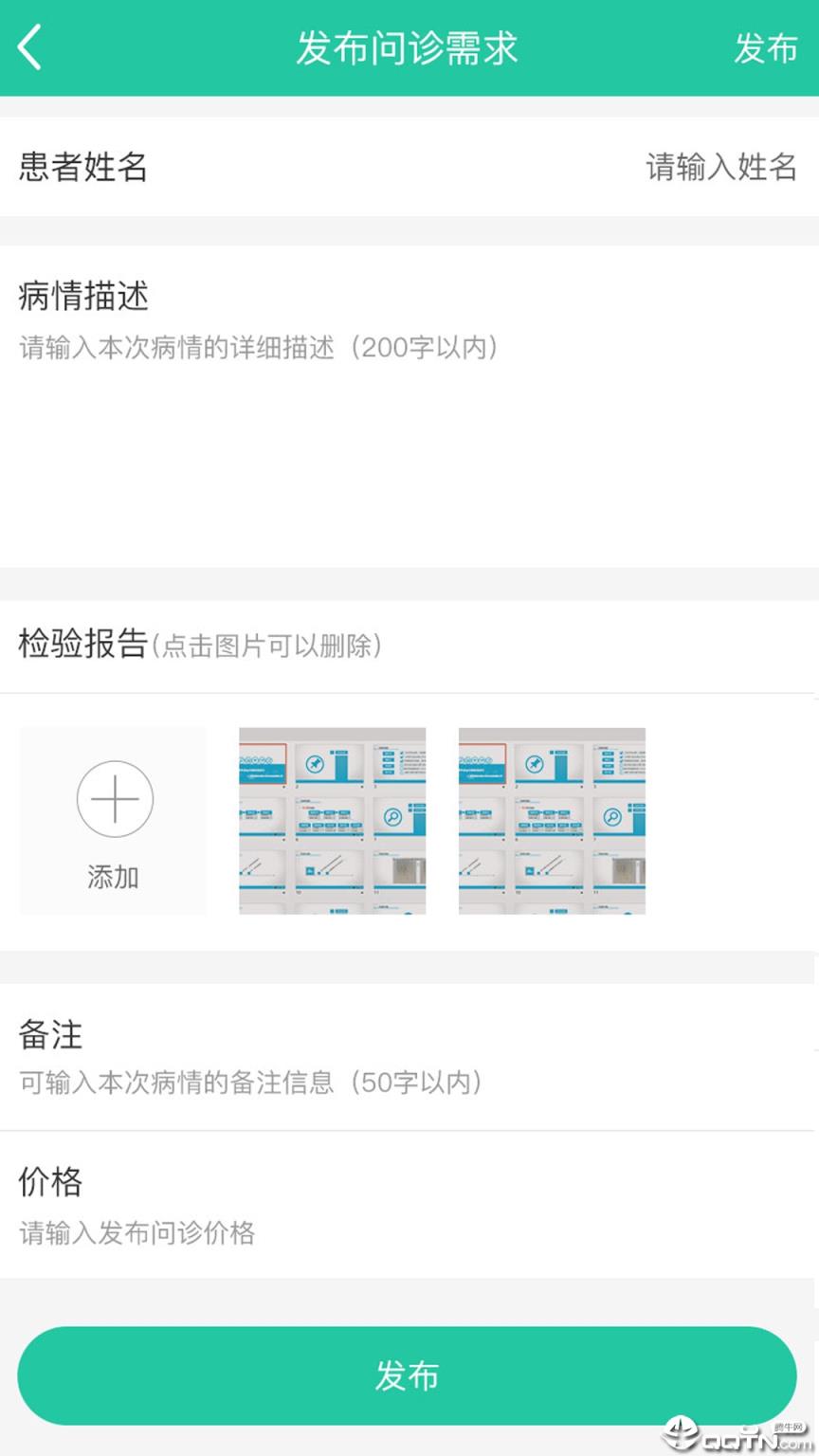Go back using the top-left arrow
This screenshot has width=819, height=1456.
[30, 47]
